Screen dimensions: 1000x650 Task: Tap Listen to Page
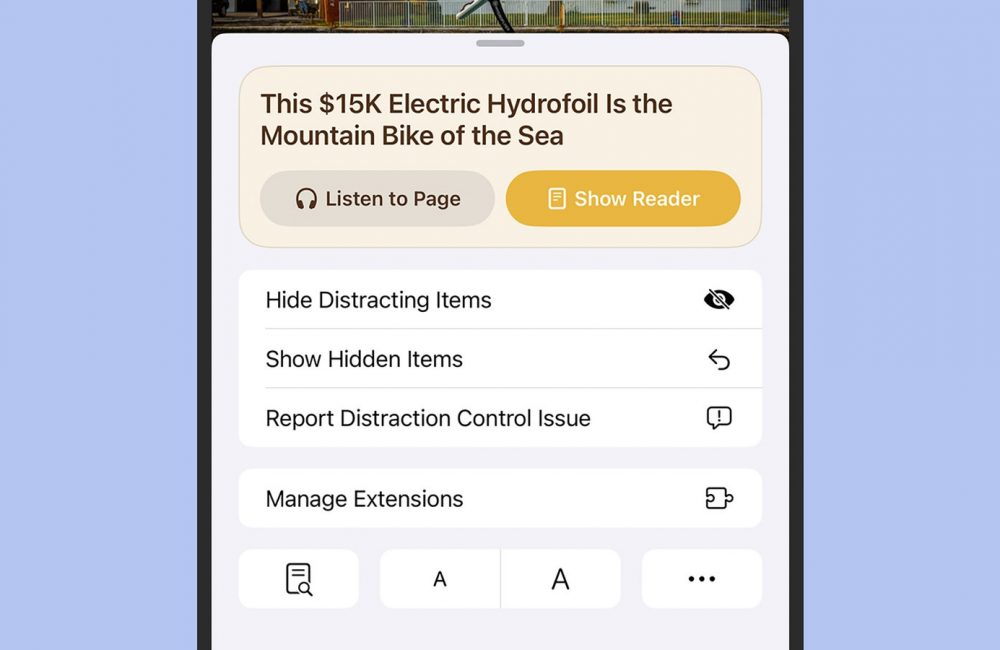tap(377, 199)
